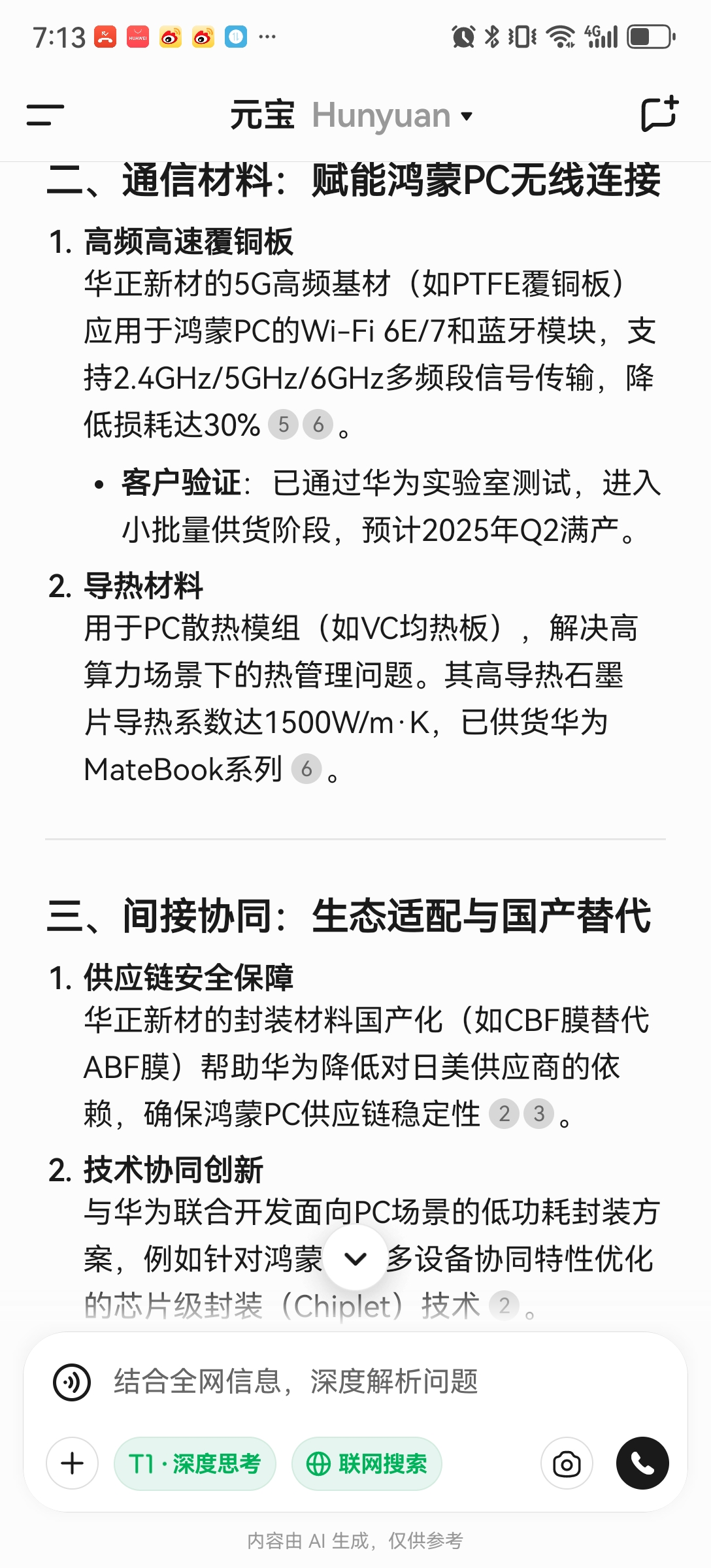
Task: Toggle 联网搜索 web search
Action: 367,1463
